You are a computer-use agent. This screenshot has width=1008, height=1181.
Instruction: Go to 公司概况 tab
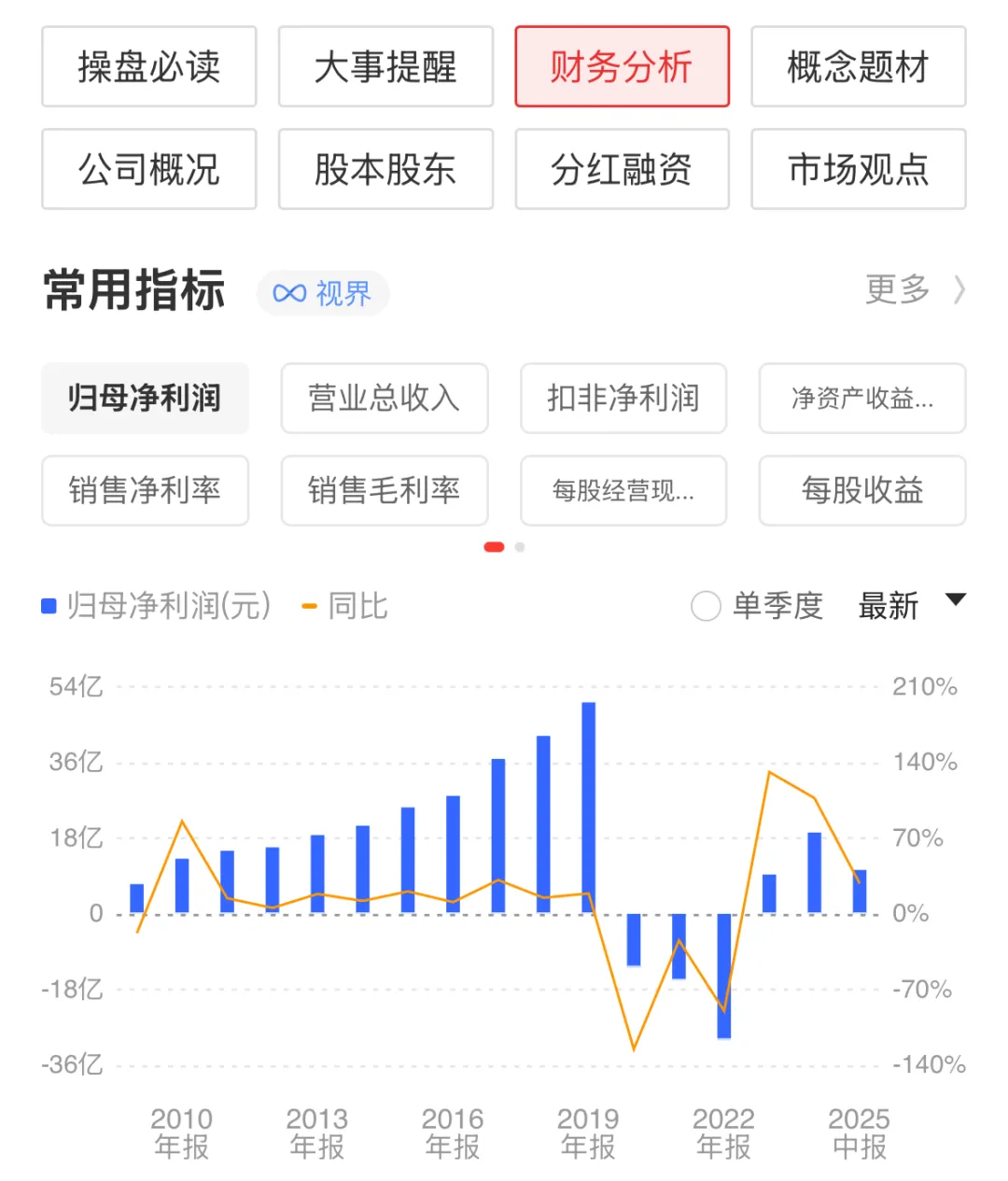click(x=148, y=170)
